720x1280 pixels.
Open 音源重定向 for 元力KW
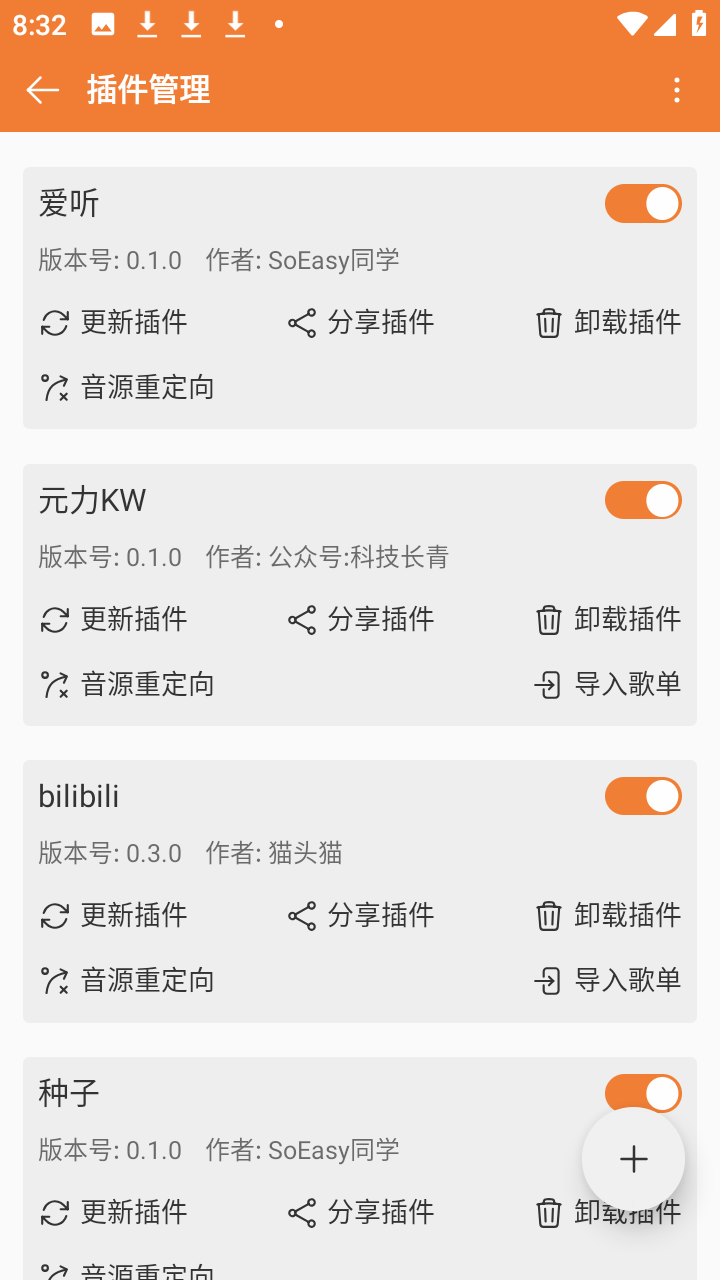127,684
